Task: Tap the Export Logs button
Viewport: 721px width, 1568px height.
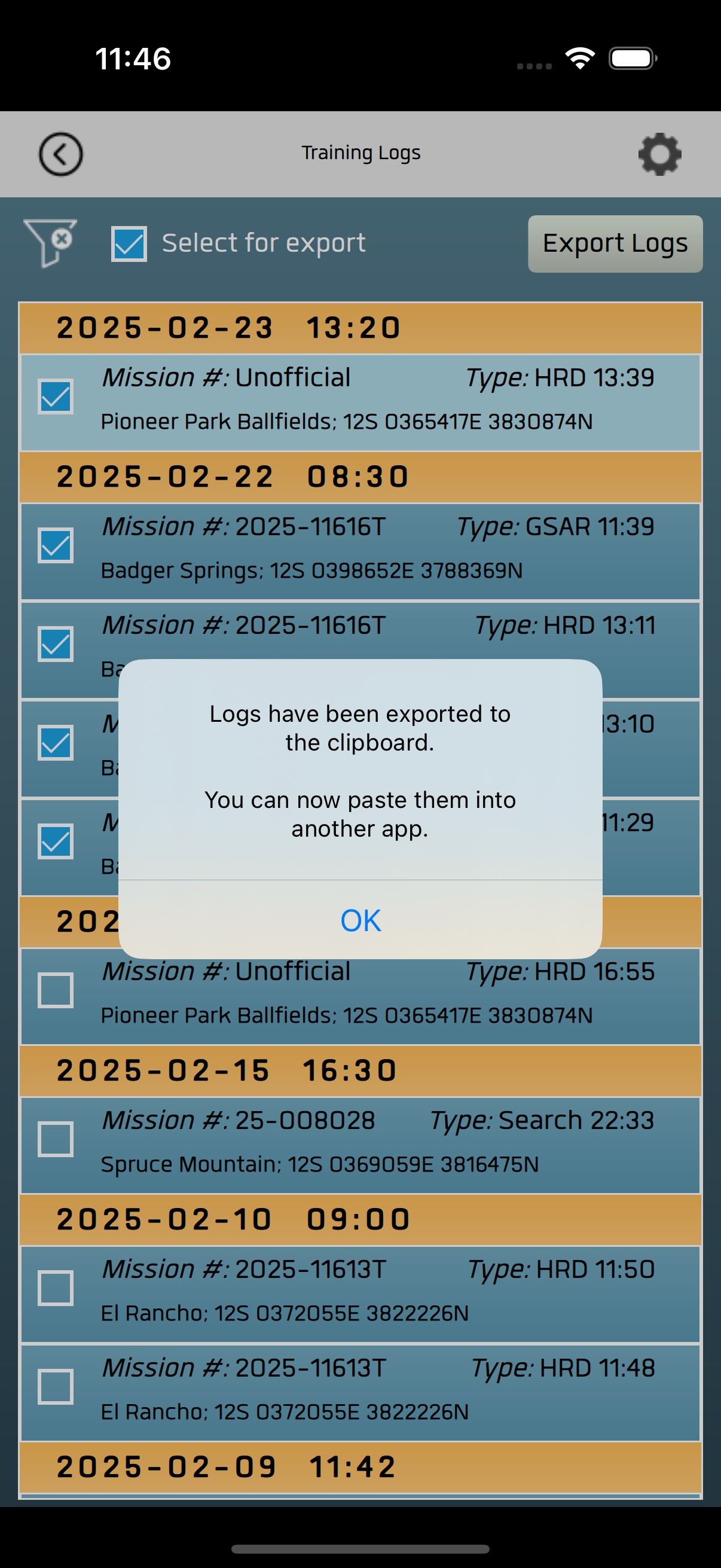Action: coord(615,243)
